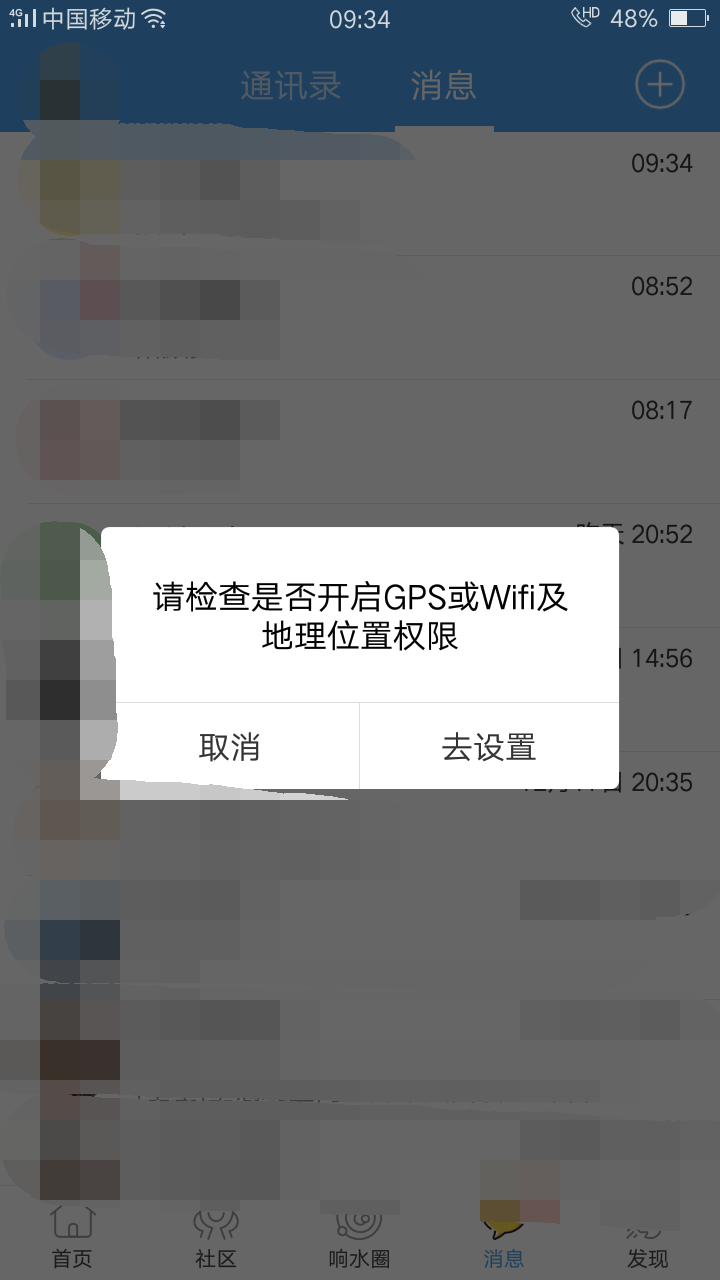Dismiss the dialog with 取消
The width and height of the screenshot is (720, 1280).
click(x=230, y=747)
